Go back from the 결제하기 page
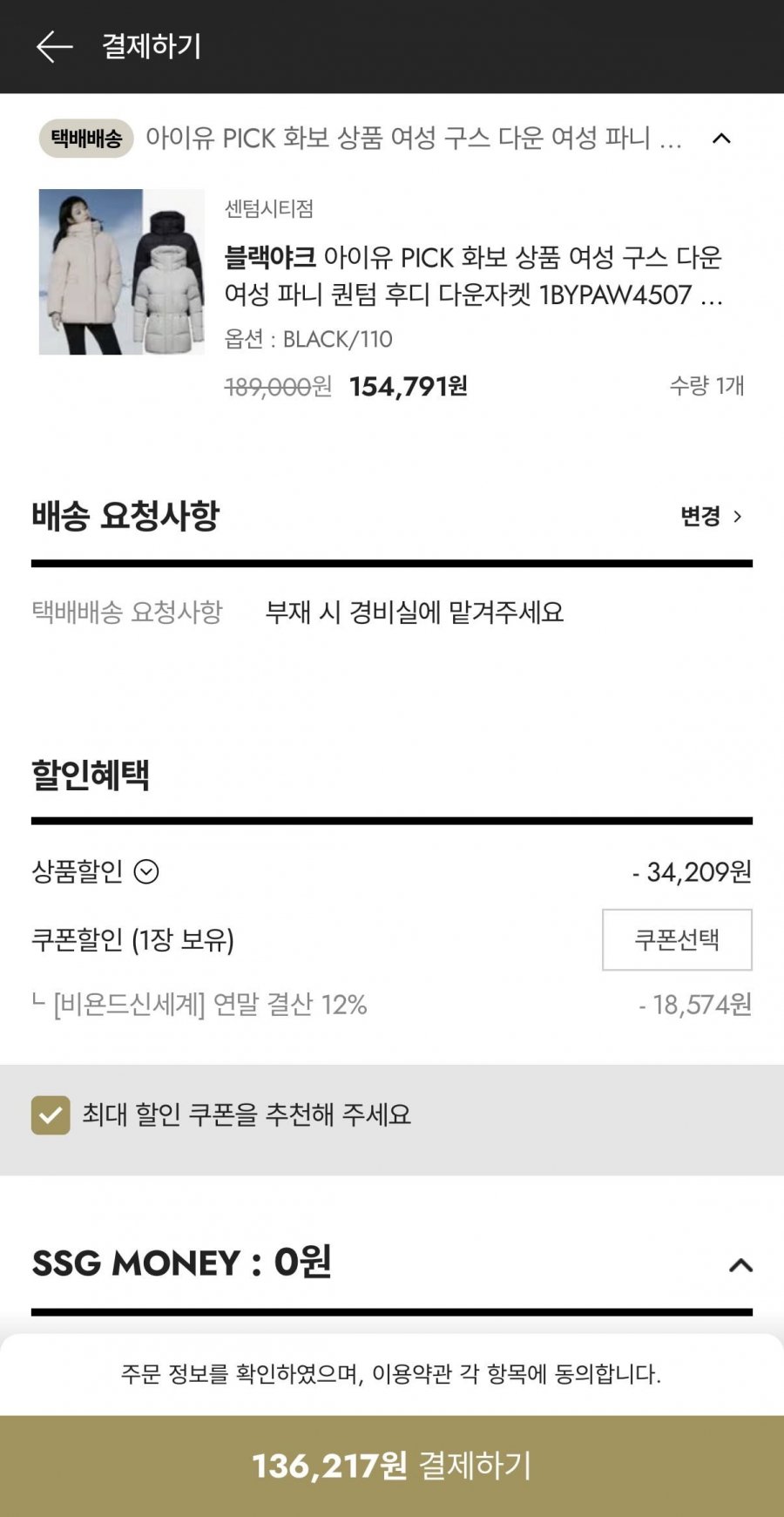Viewport: 784px width, 1517px height. coord(54,46)
